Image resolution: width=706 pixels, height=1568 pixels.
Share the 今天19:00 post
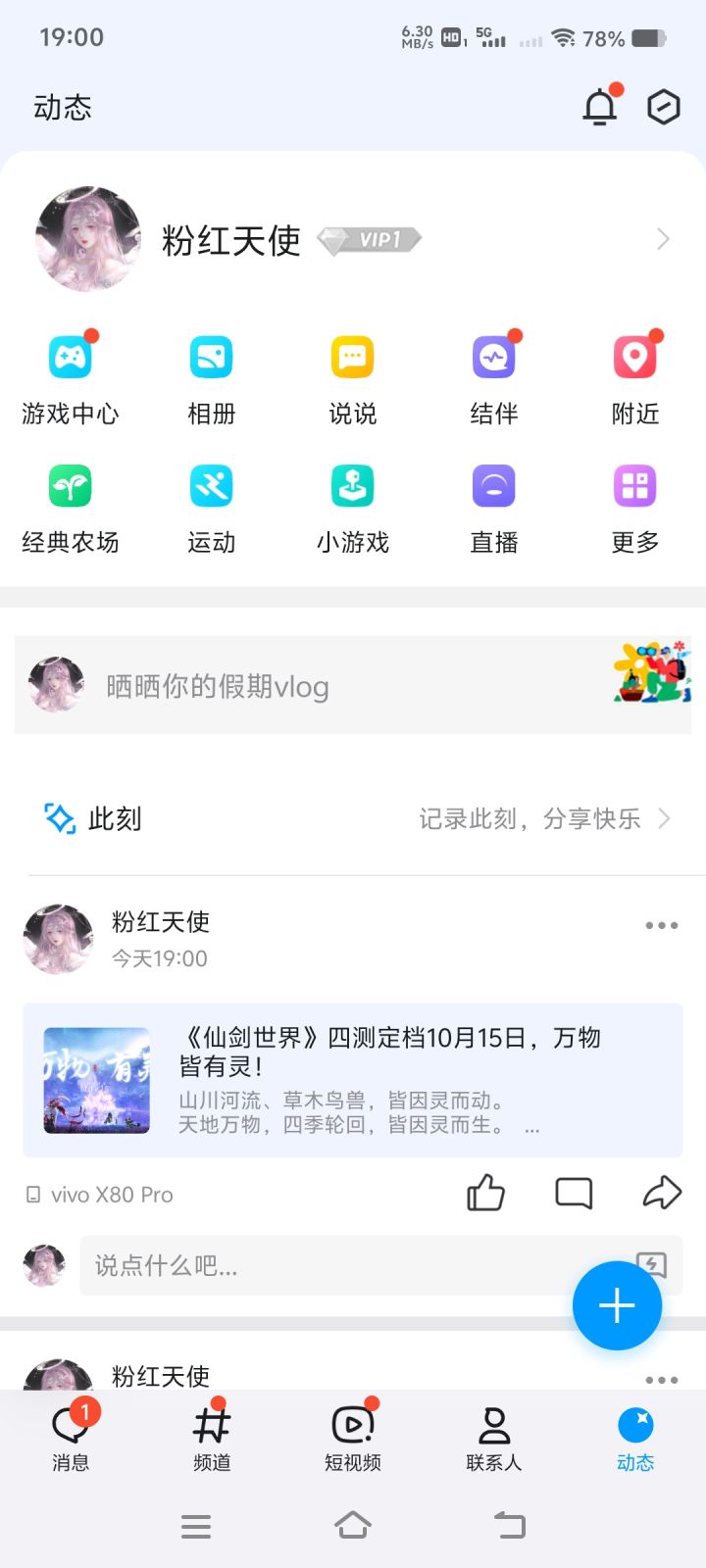pyautogui.click(x=662, y=1193)
